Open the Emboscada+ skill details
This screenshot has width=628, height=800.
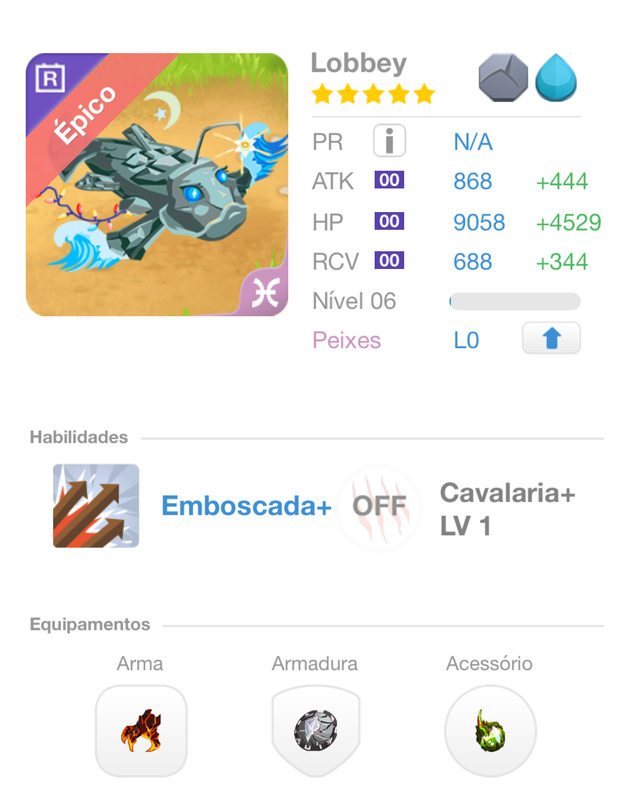point(96,506)
